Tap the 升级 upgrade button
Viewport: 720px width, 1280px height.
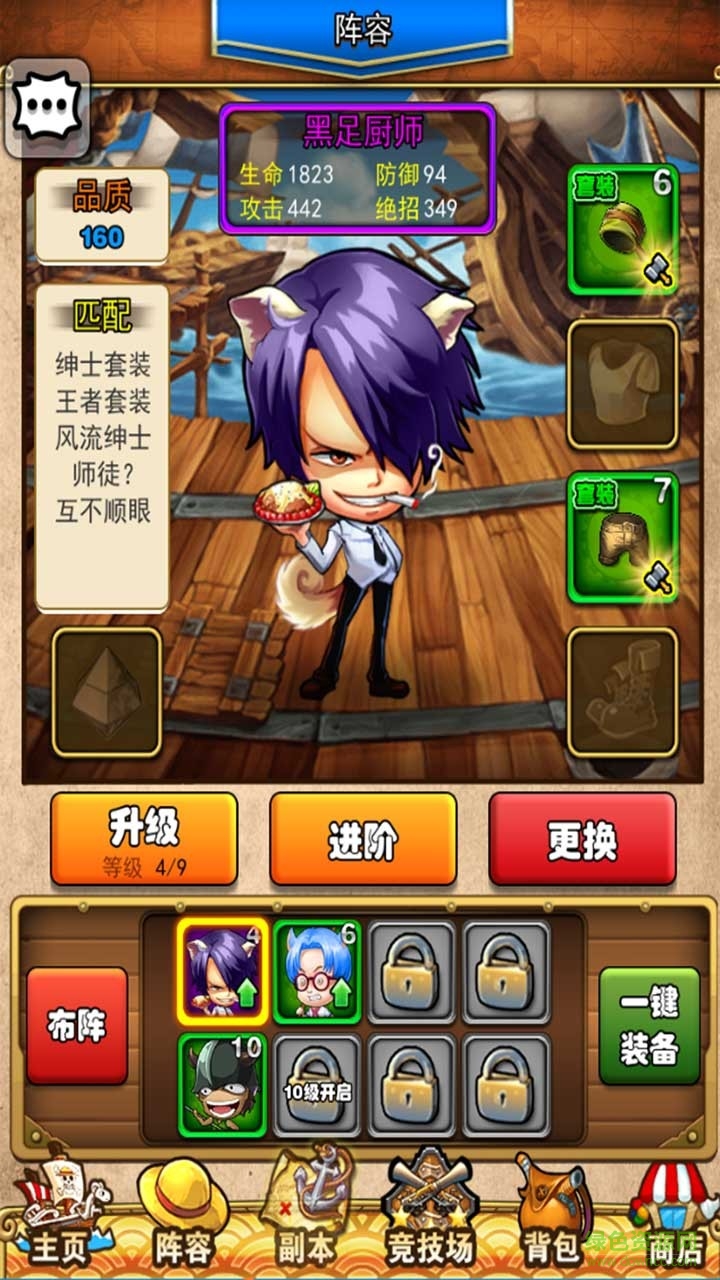click(x=144, y=838)
